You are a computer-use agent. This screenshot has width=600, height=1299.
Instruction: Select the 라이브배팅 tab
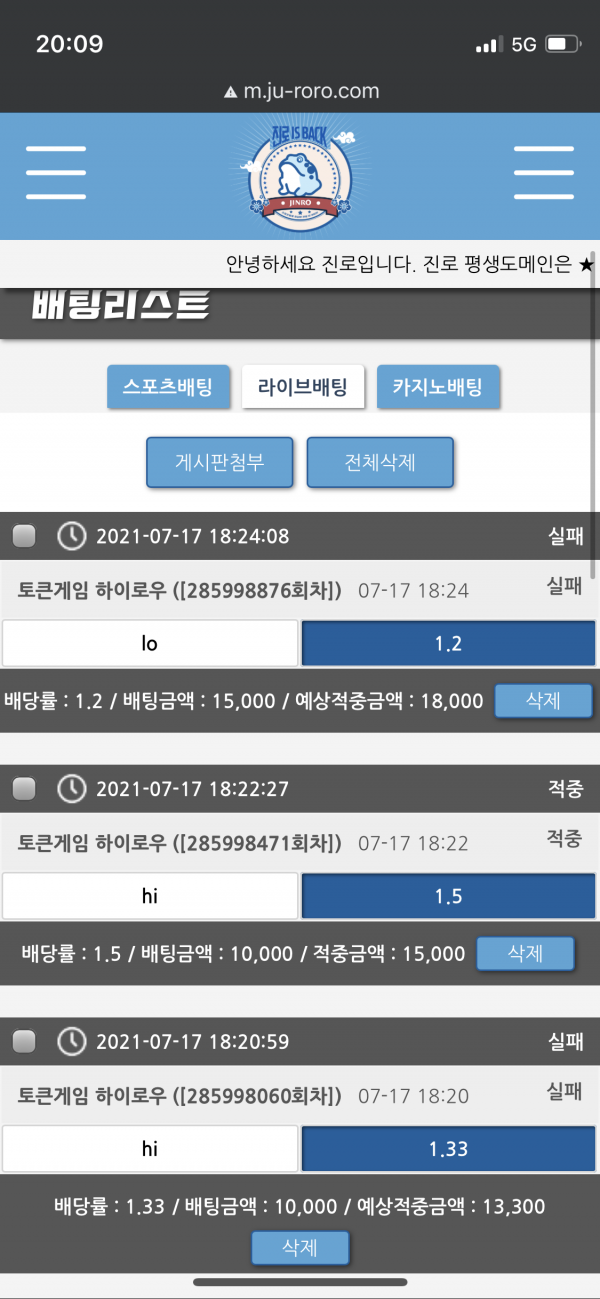(x=302, y=387)
